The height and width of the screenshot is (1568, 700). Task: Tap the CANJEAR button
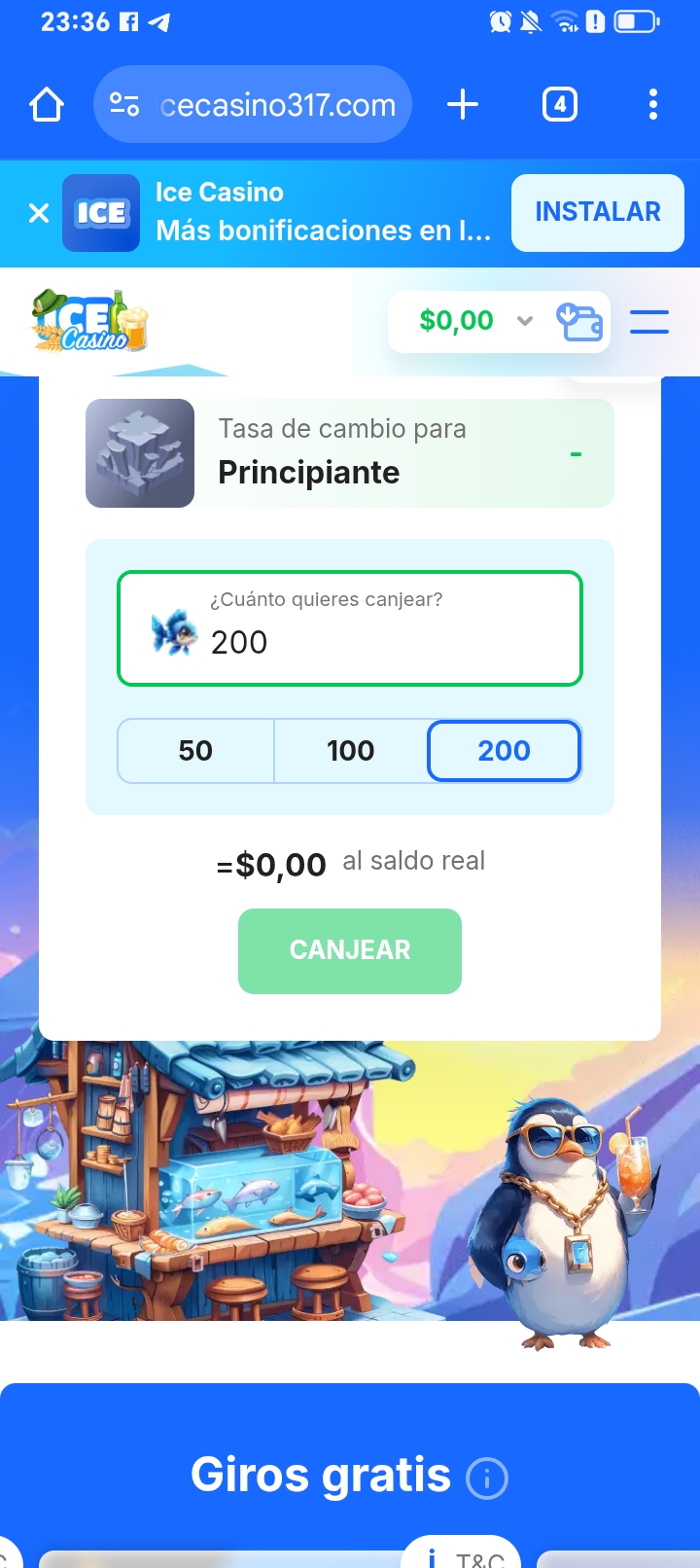(x=350, y=950)
